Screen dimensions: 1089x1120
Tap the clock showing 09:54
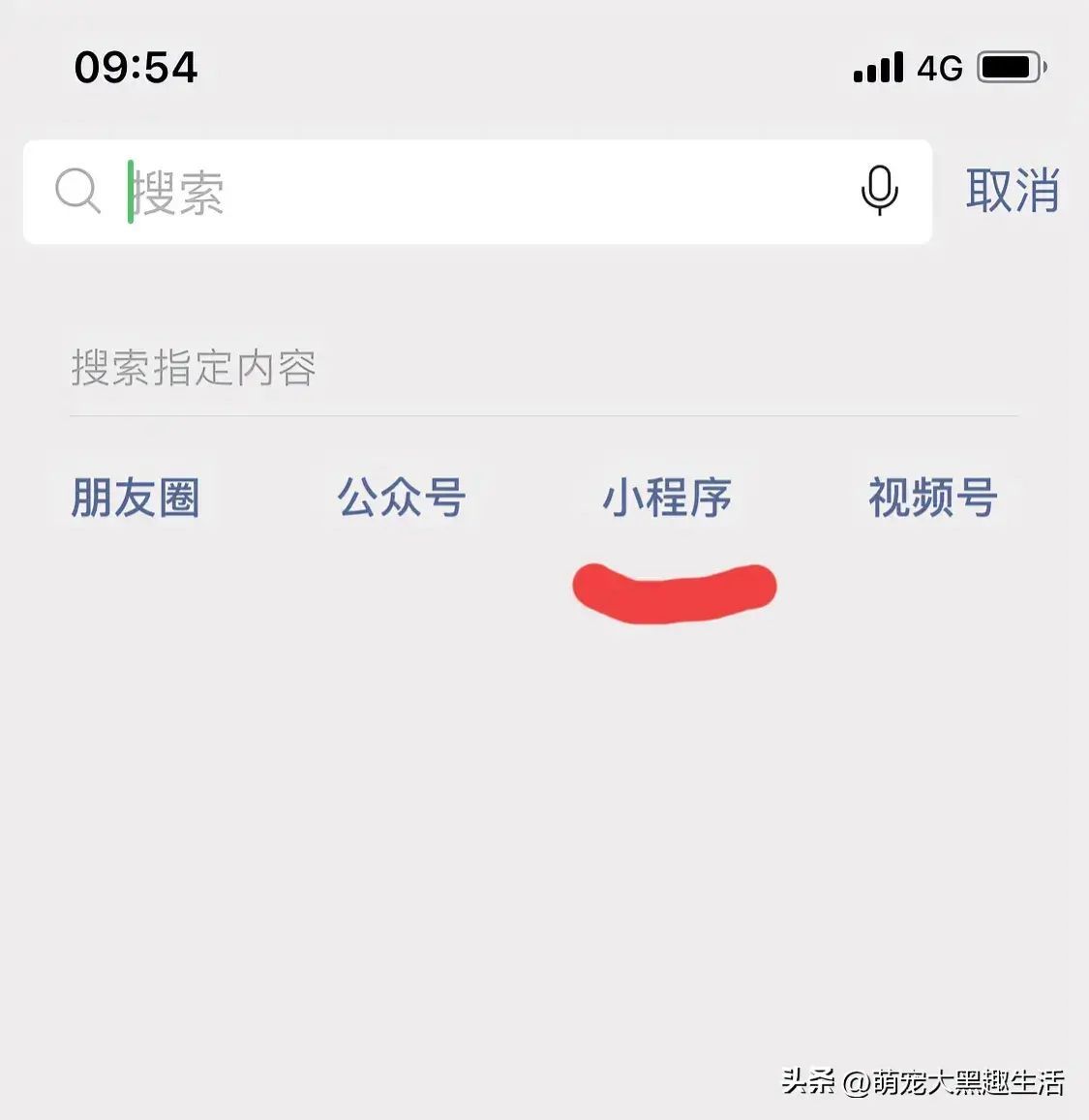tap(136, 67)
